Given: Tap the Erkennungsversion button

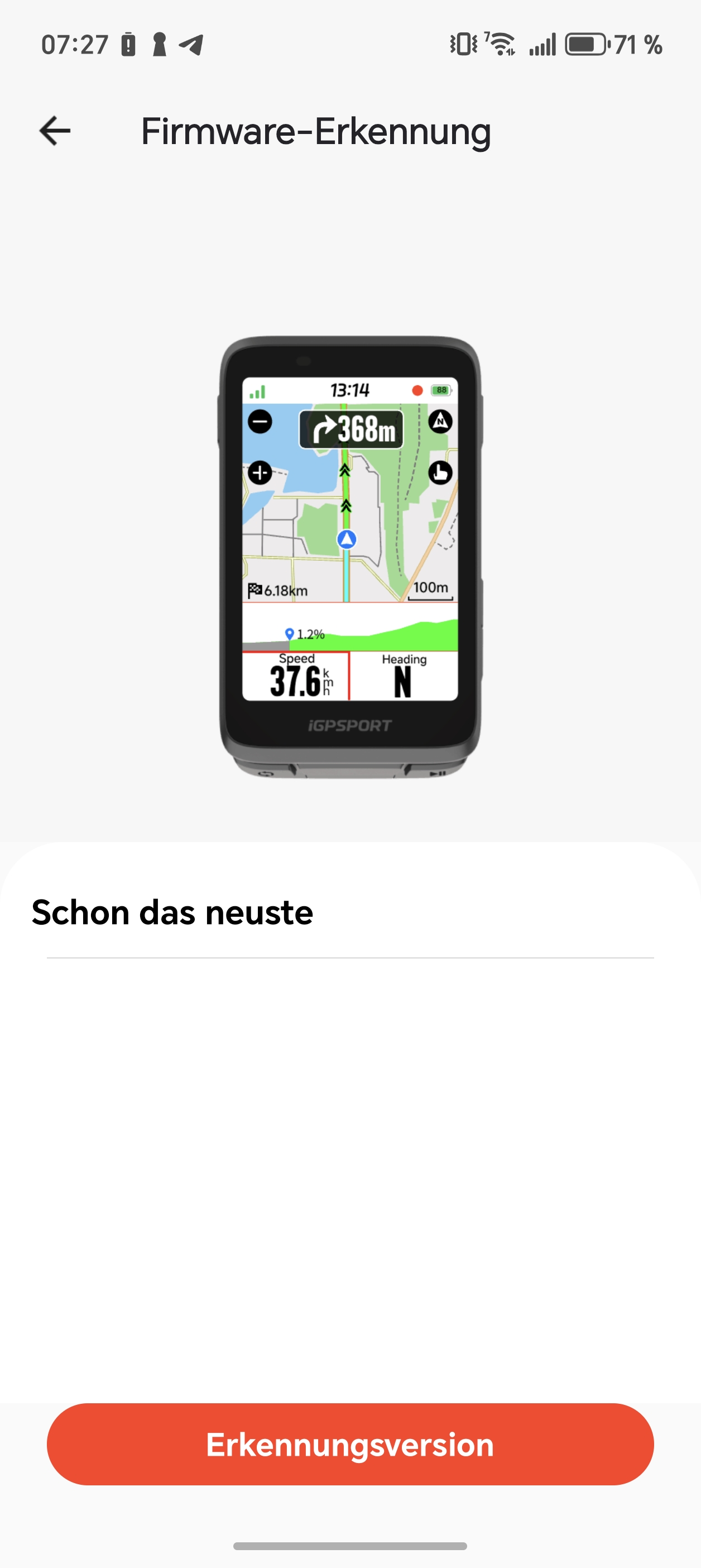Looking at the screenshot, I should [x=350, y=1445].
